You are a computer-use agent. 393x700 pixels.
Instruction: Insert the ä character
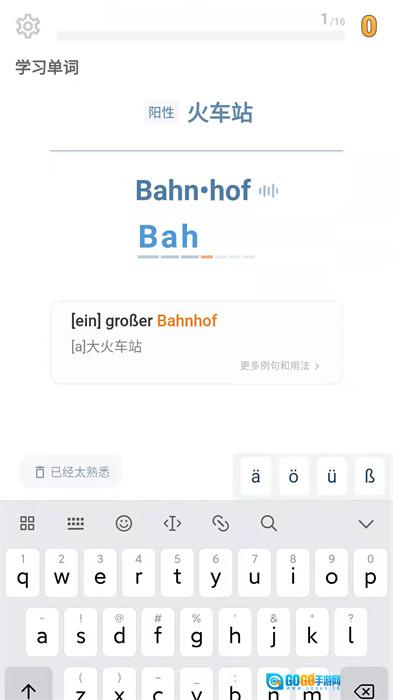(255, 476)
